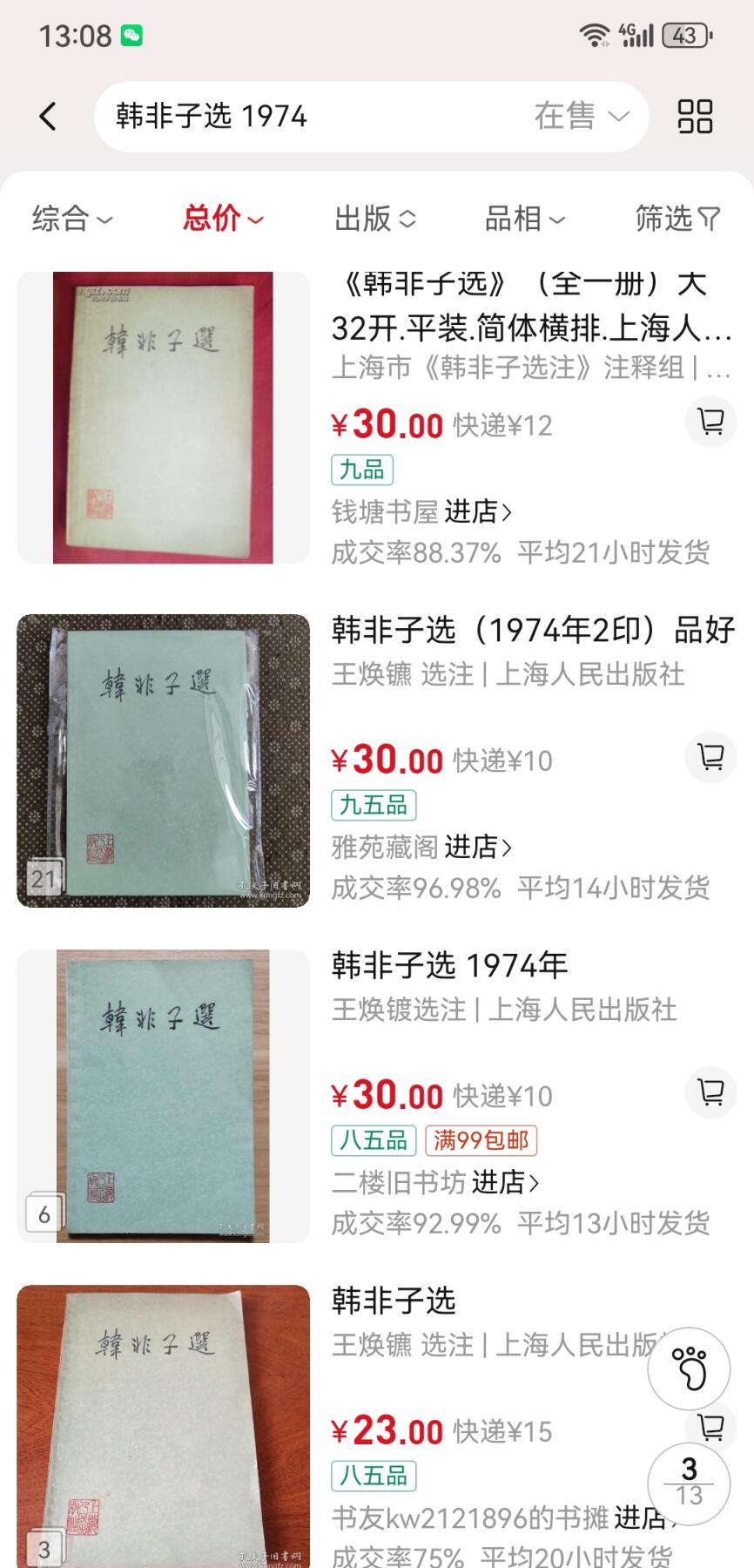Sort by 出版 date

click(374, 219)
